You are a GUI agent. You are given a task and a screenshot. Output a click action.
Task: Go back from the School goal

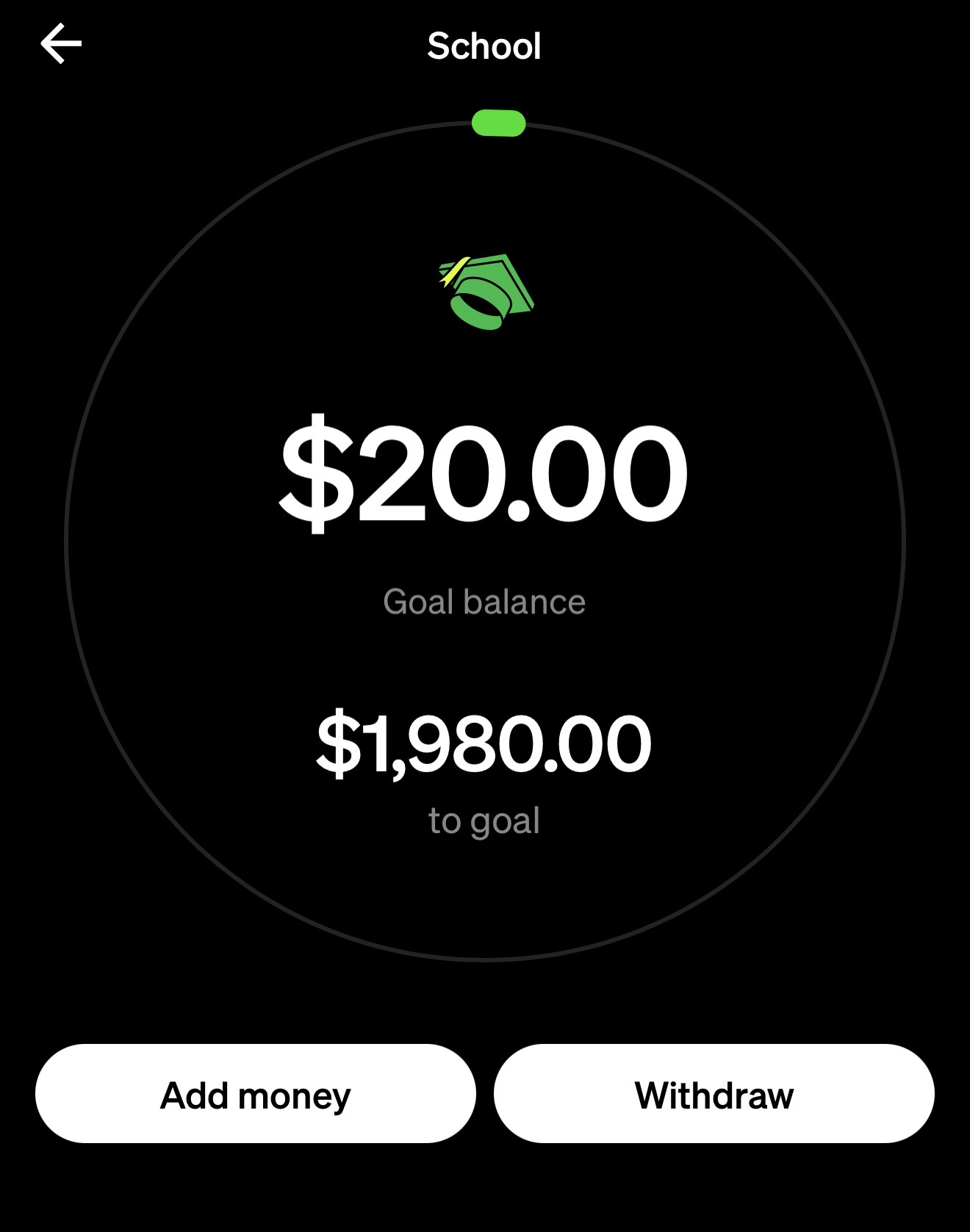(61, 44)
